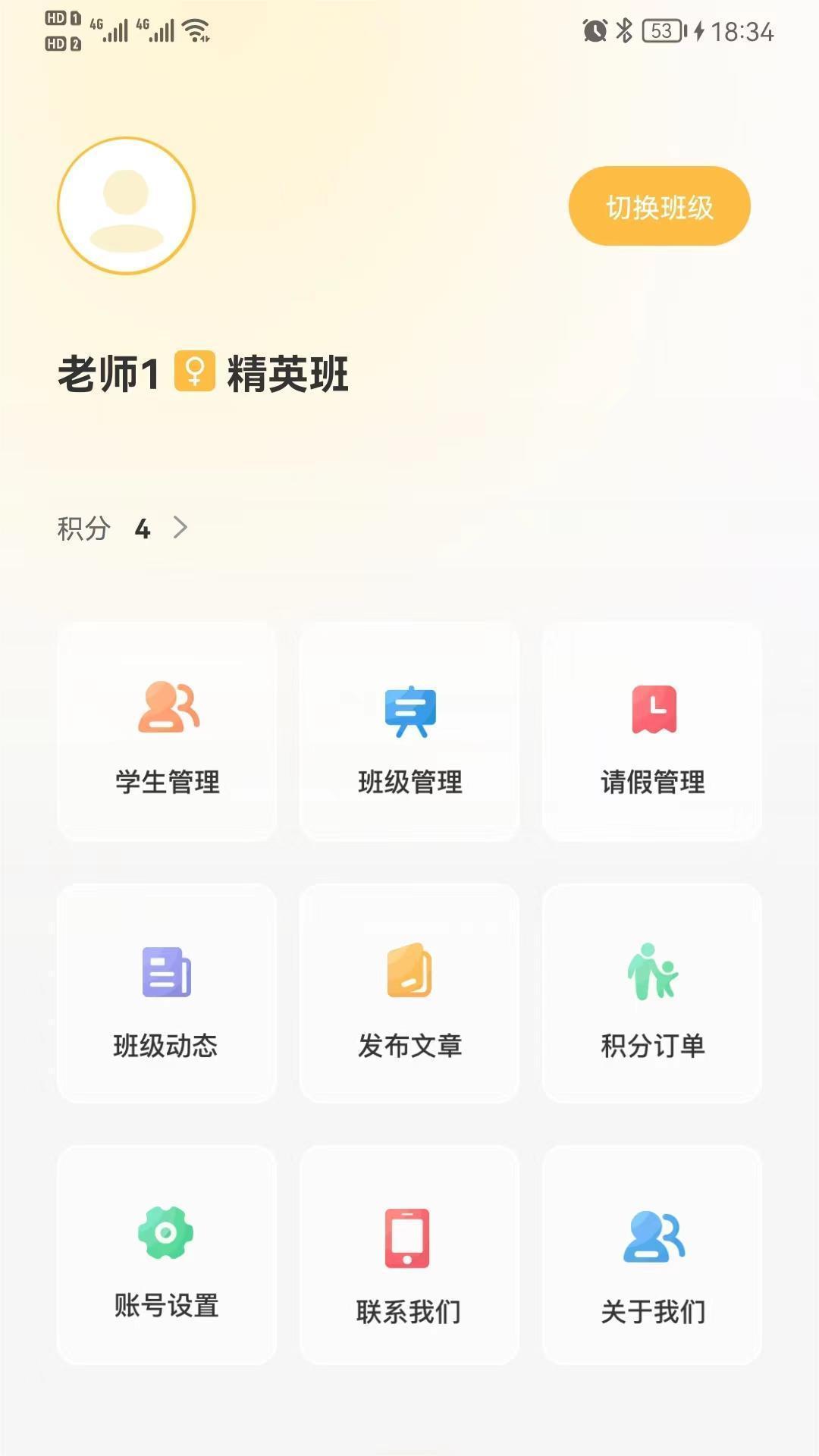Go to 班级管理 class management
Image resolution: width=819 pixels, height=1456 pixels.
[409, 732]
